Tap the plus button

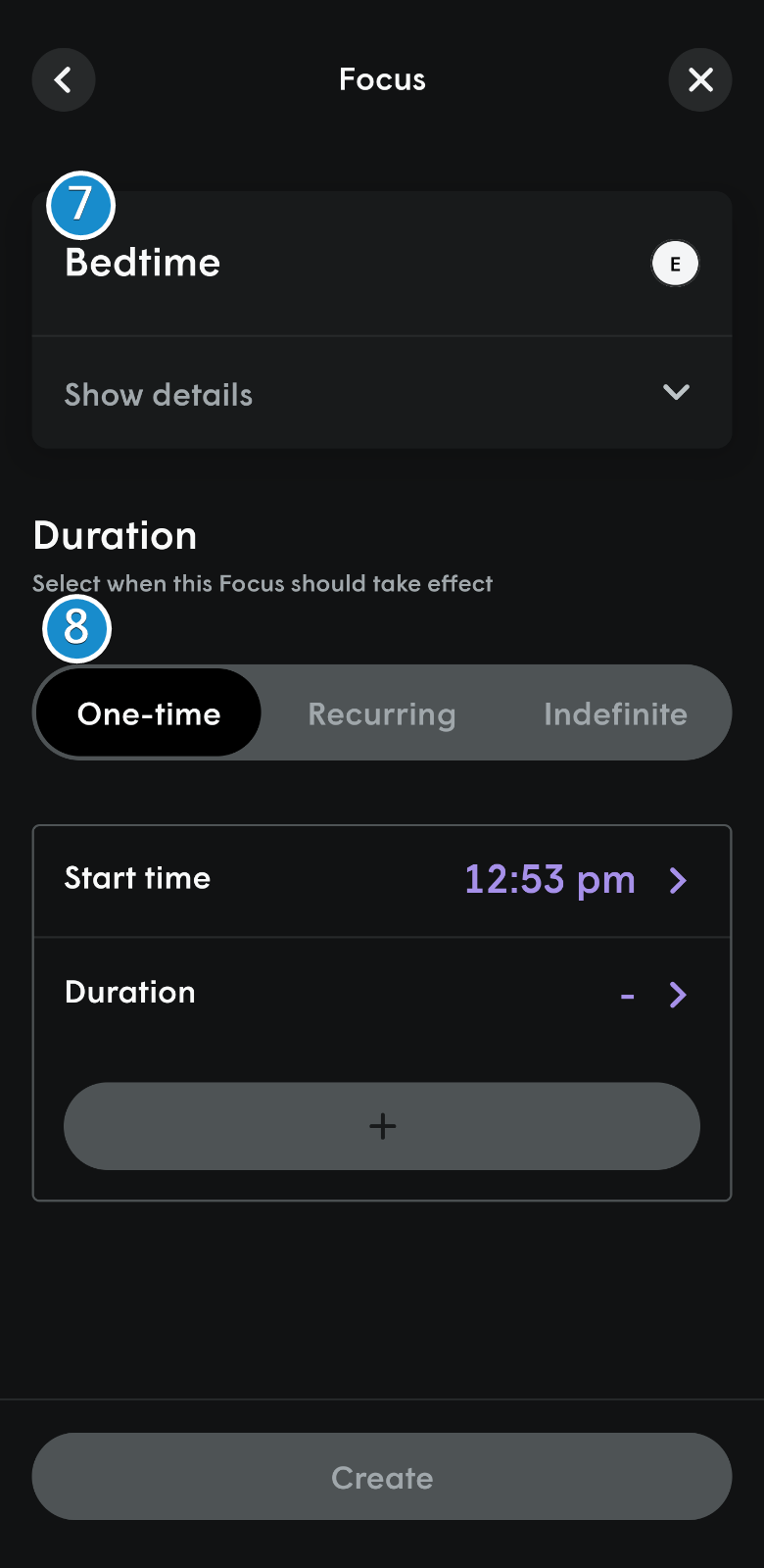[382, 1126]
